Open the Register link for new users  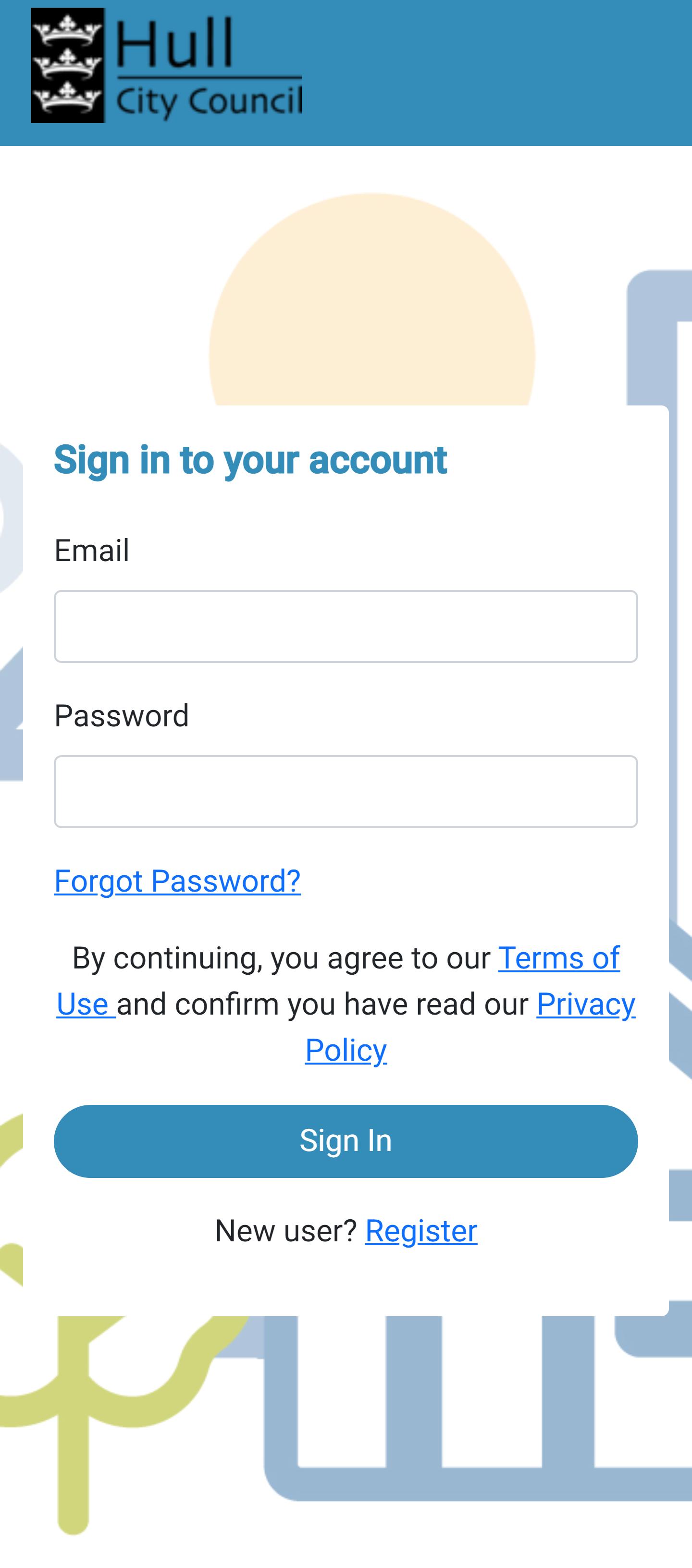pyautogui.click(x=421, y=1231)
